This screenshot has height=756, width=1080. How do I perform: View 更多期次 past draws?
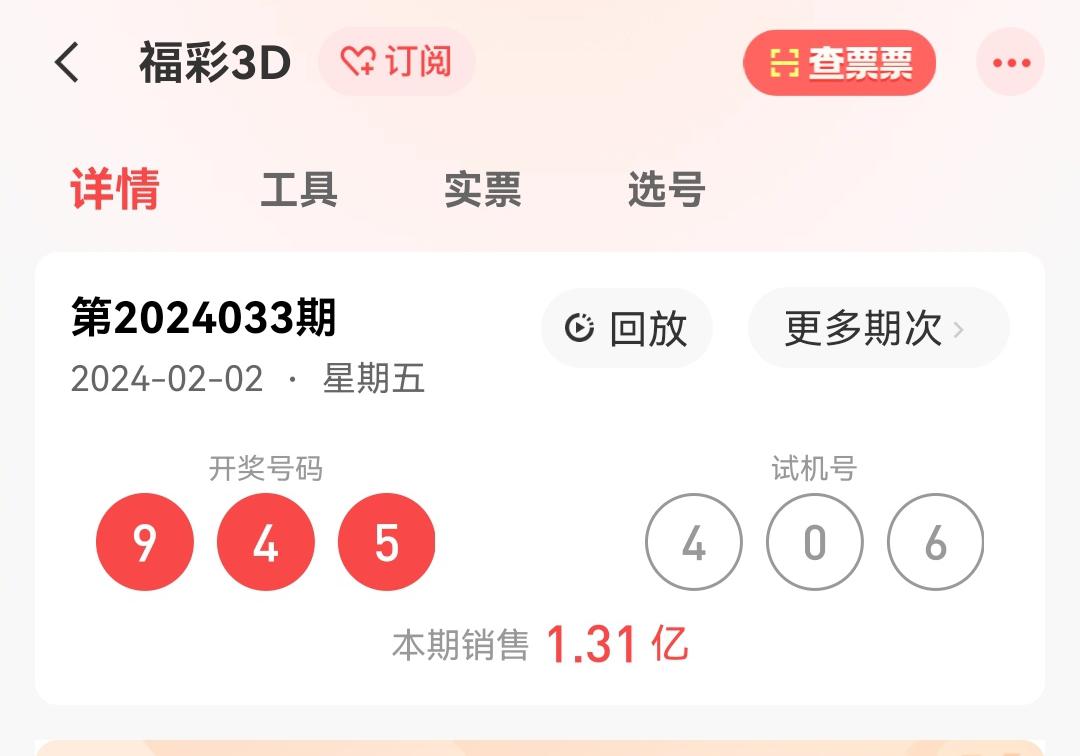pyautogui.click(x=877, y=328)
